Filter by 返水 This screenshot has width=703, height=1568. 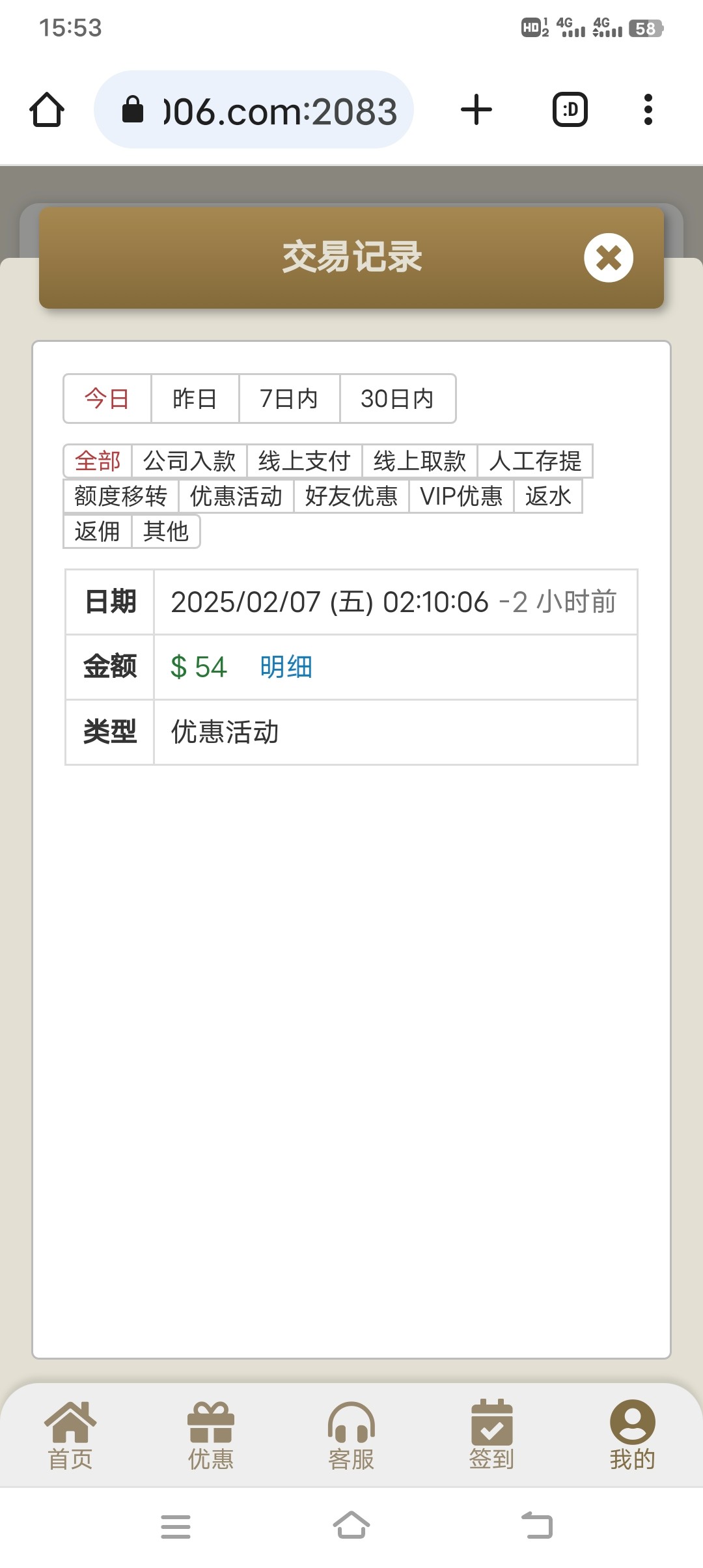(x=547, y=496)
